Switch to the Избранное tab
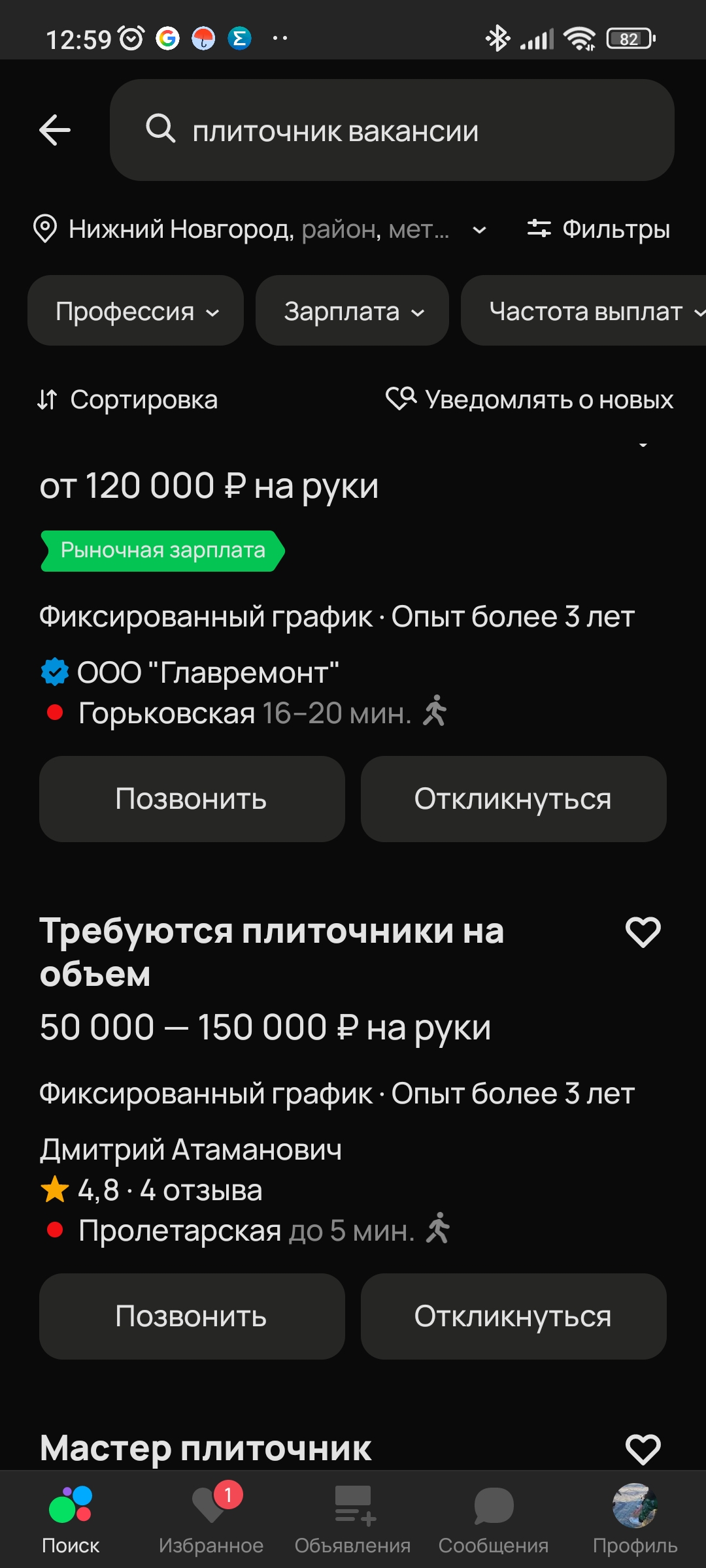This screenshot has height=1568, width=706. pyautogui.click(x=211, y=1520)
